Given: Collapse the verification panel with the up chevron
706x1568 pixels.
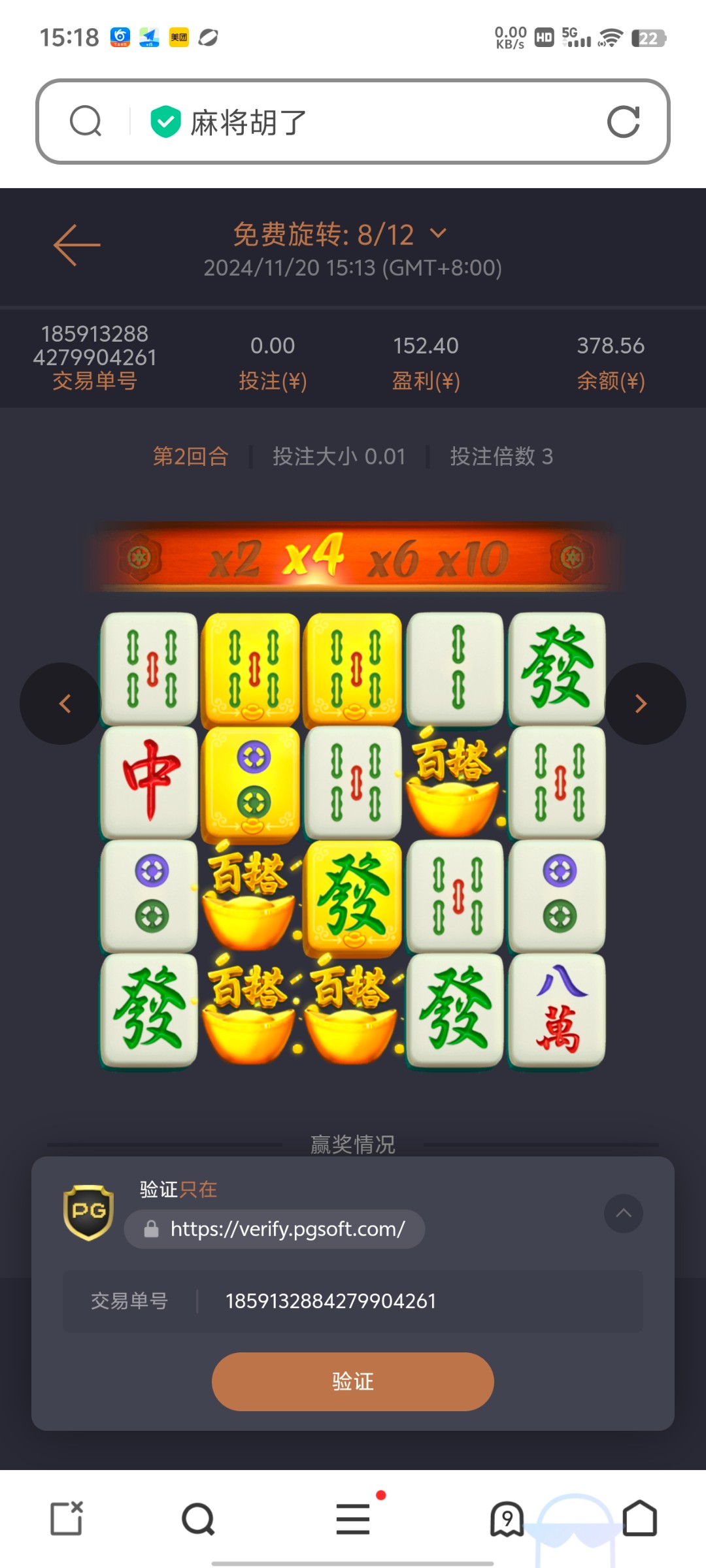Looking at the screenshot, I should click(623, 1213).
